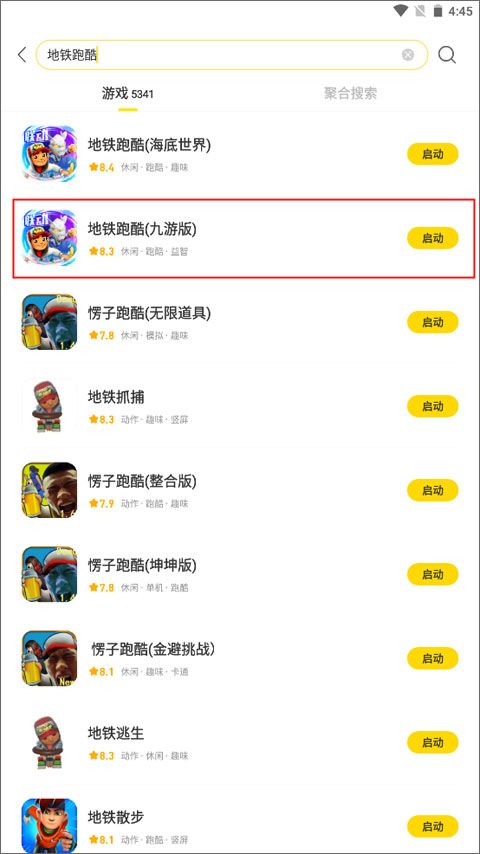Launch 地铁跑酷(海底世界) with 启动
The width and height of the screenshot is (480, 854).
[433, 154]
